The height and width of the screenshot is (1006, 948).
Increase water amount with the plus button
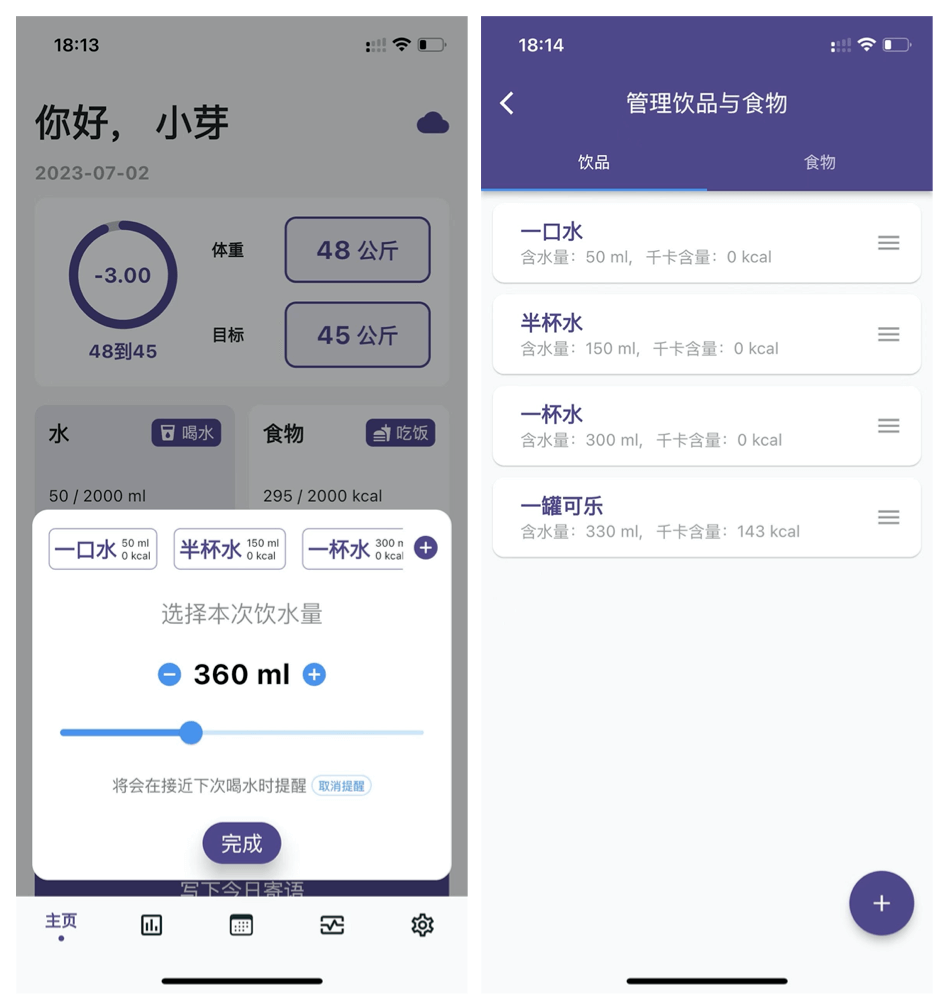(314, 675)
